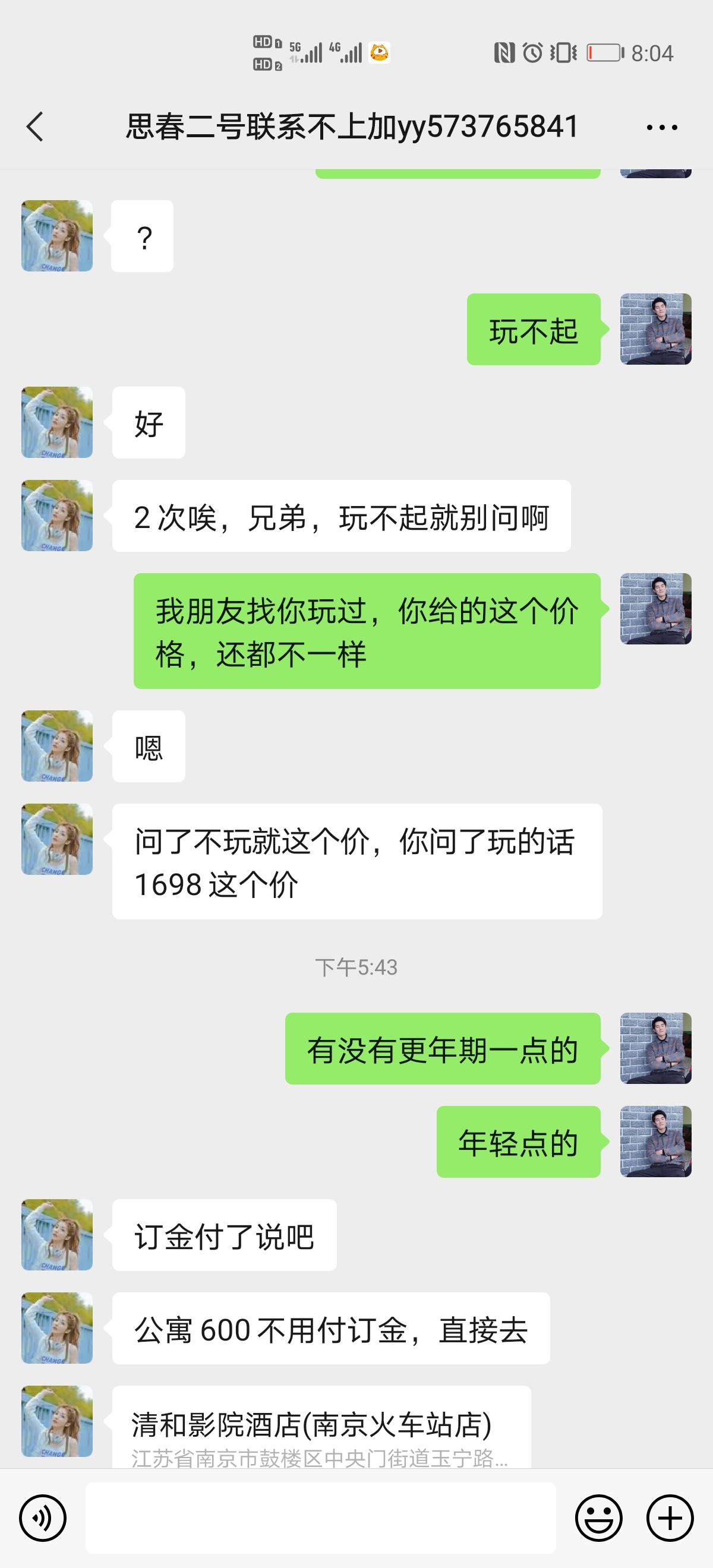713x1568 pixels.
Task: Tap your own avatar beside 玩不起 message
Action: pos(655,330)
